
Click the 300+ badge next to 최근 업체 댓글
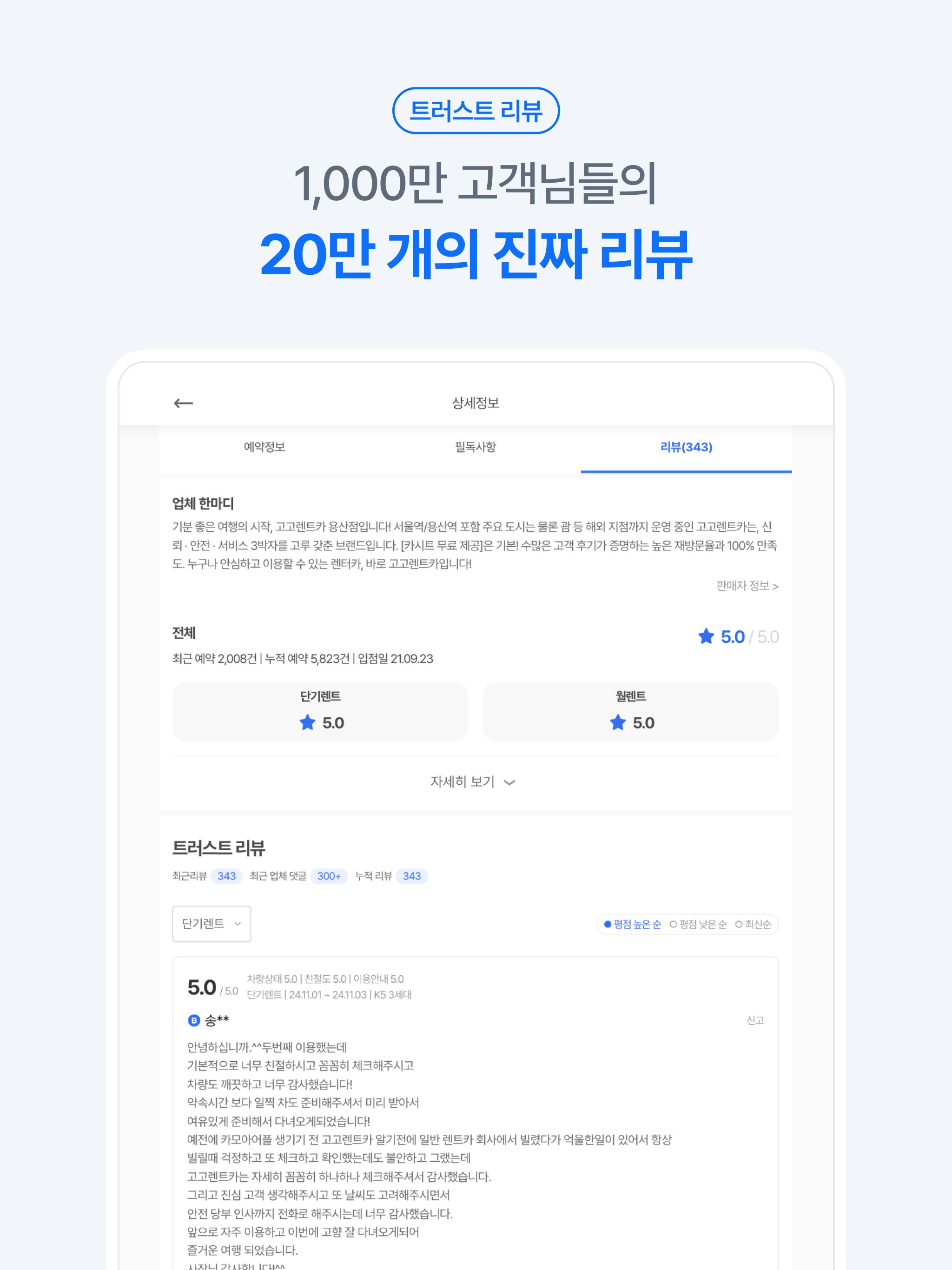coord(329,876)
